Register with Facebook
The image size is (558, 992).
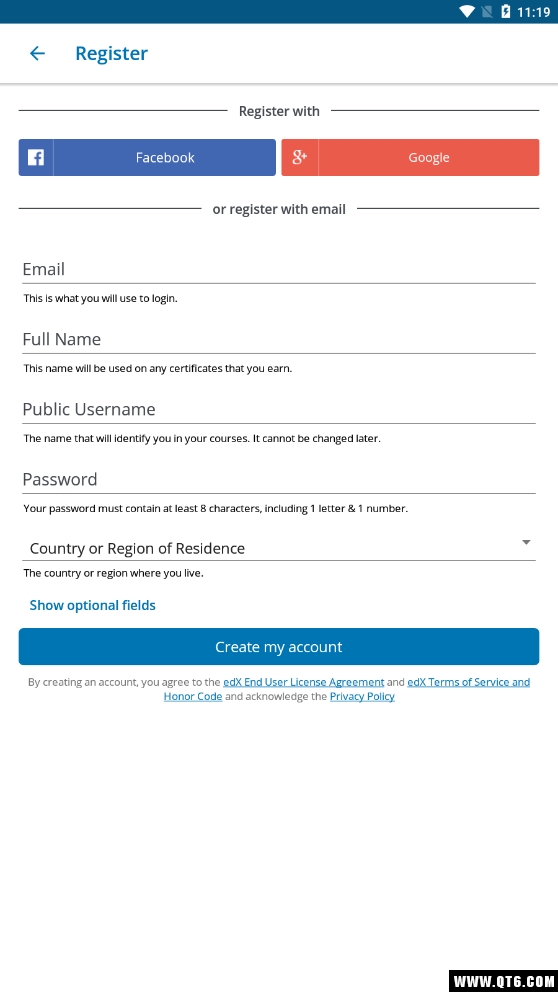click(147, 158)
